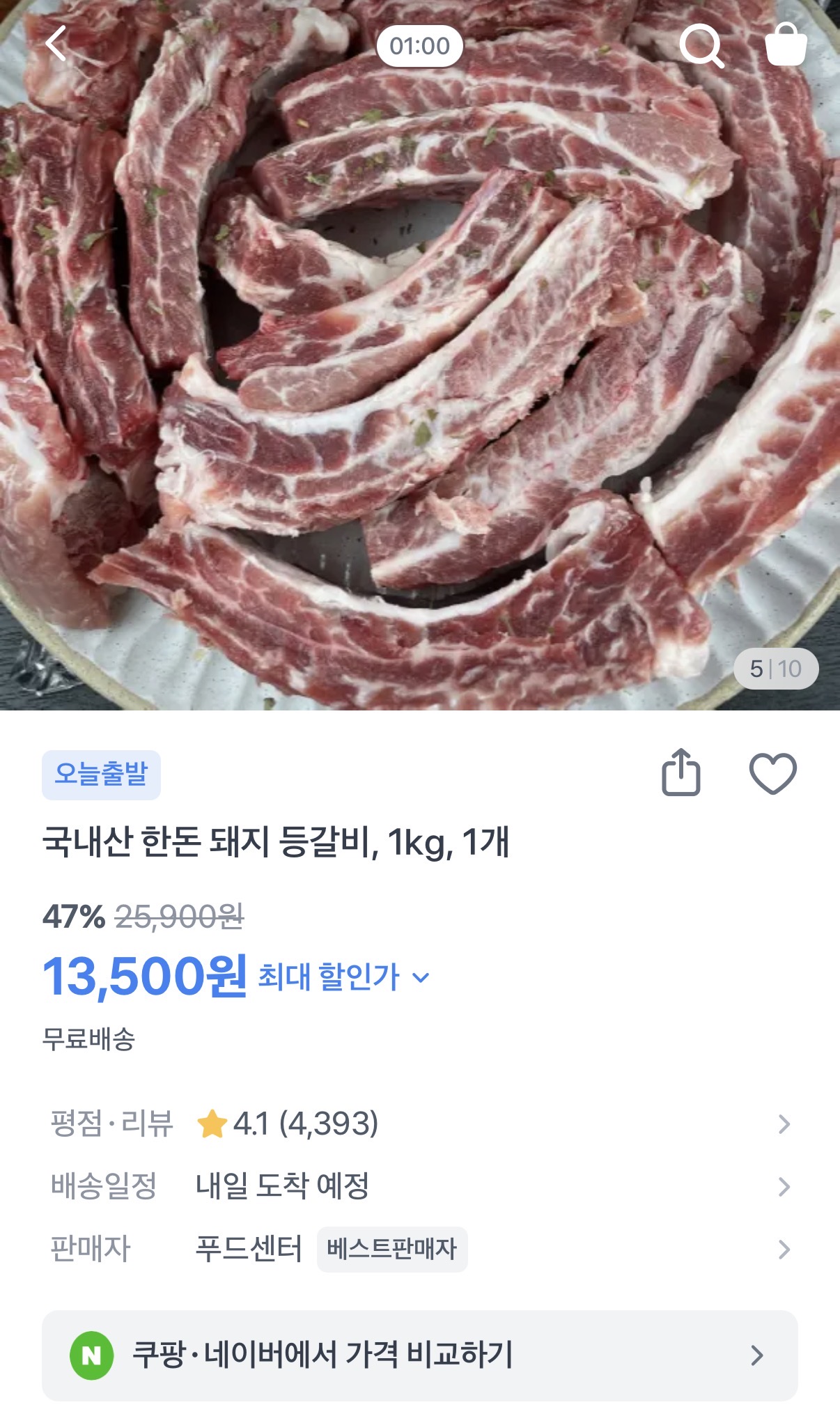Expand the 최대 할인가 price details
Image resolution: width=840 pixels, height=1423 pixels.
point(344,977)
